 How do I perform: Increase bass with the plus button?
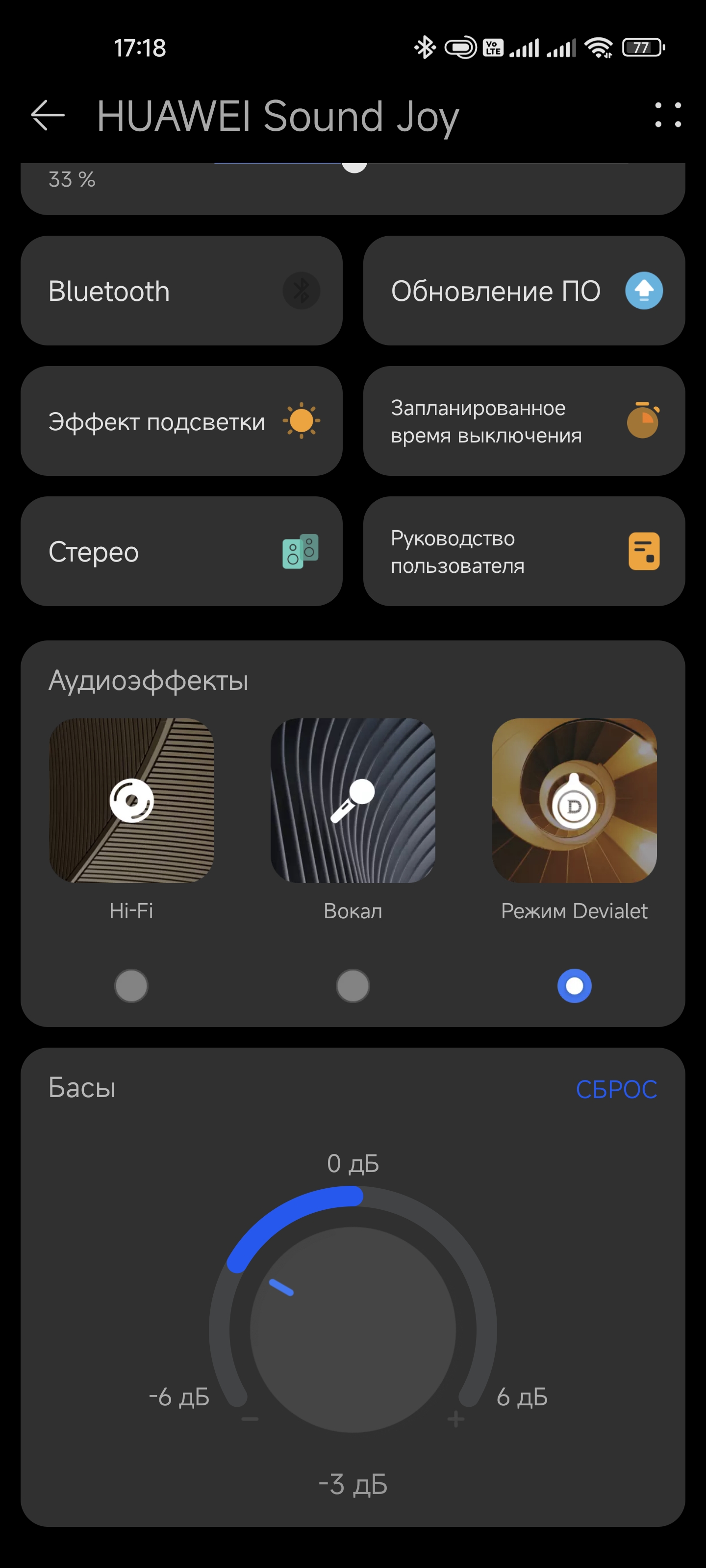(455, 1420)
